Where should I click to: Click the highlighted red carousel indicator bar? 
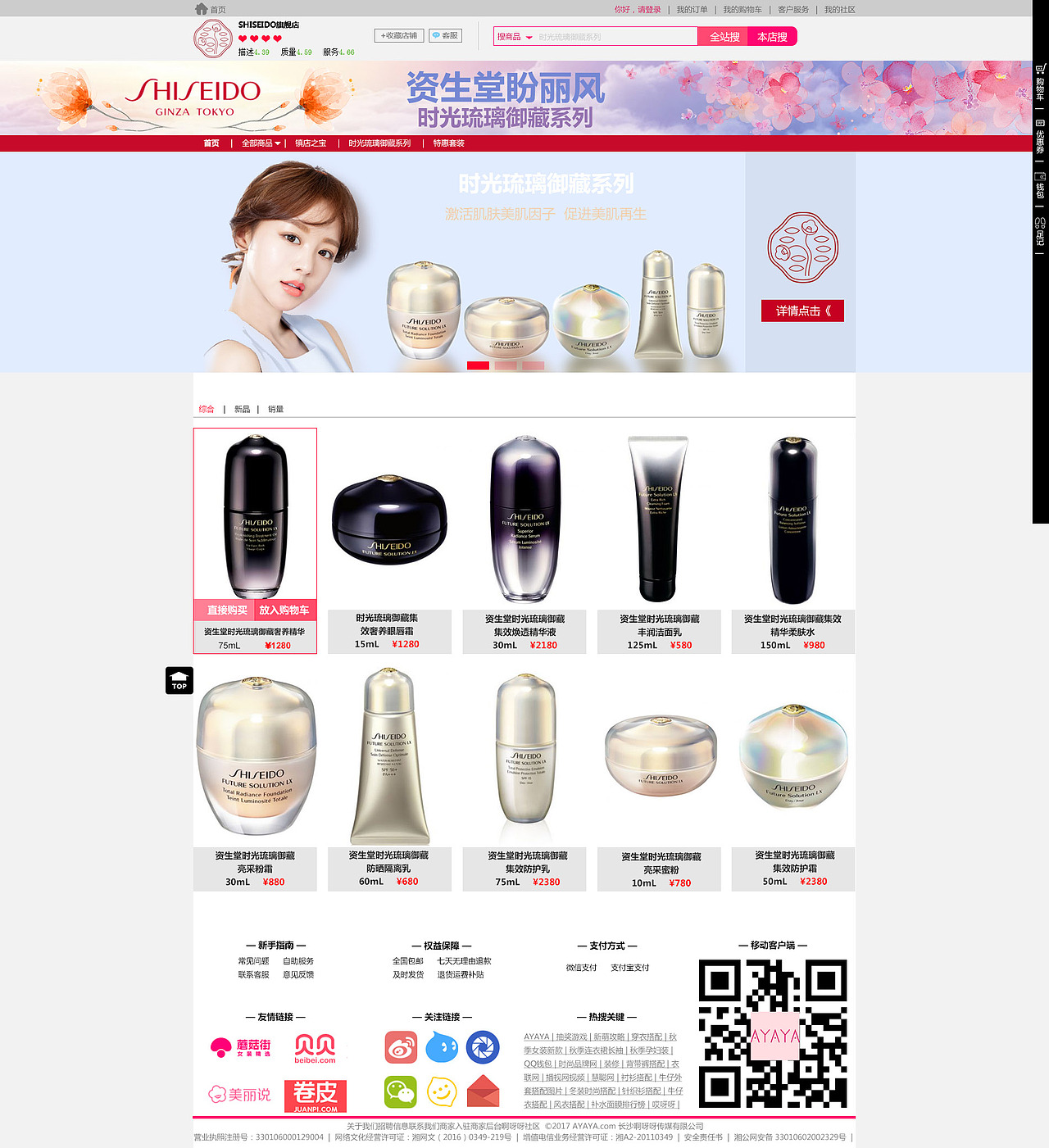(479, 365)
